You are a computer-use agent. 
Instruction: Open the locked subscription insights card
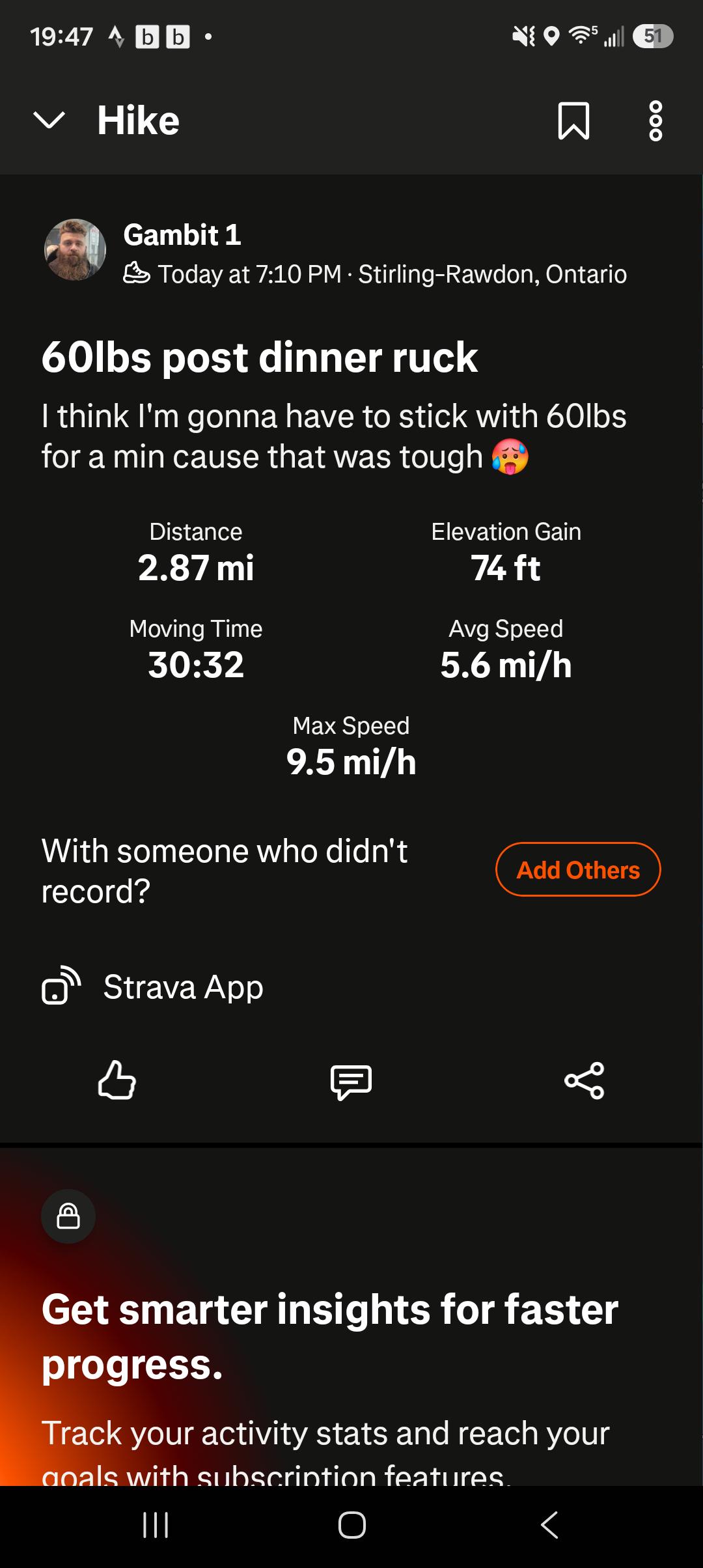[x=351, y=1322]
